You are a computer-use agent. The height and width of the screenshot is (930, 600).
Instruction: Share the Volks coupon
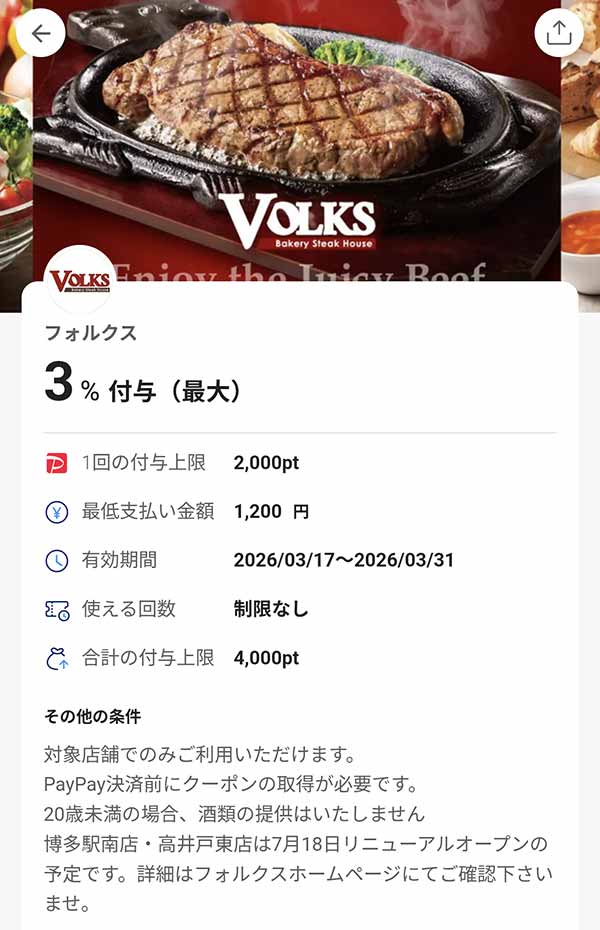click(x=559, y=33)
